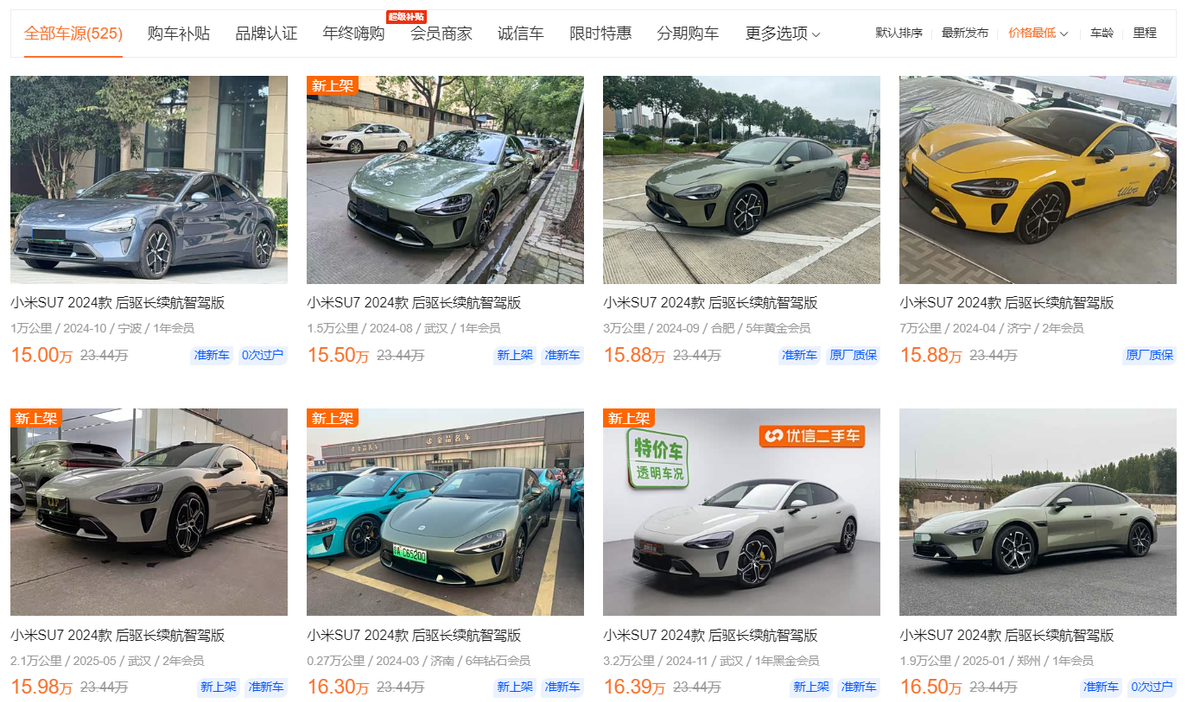Show 诚信车 listings
This screenshot has height=702, width=1200.
click(x=521, y=33)
